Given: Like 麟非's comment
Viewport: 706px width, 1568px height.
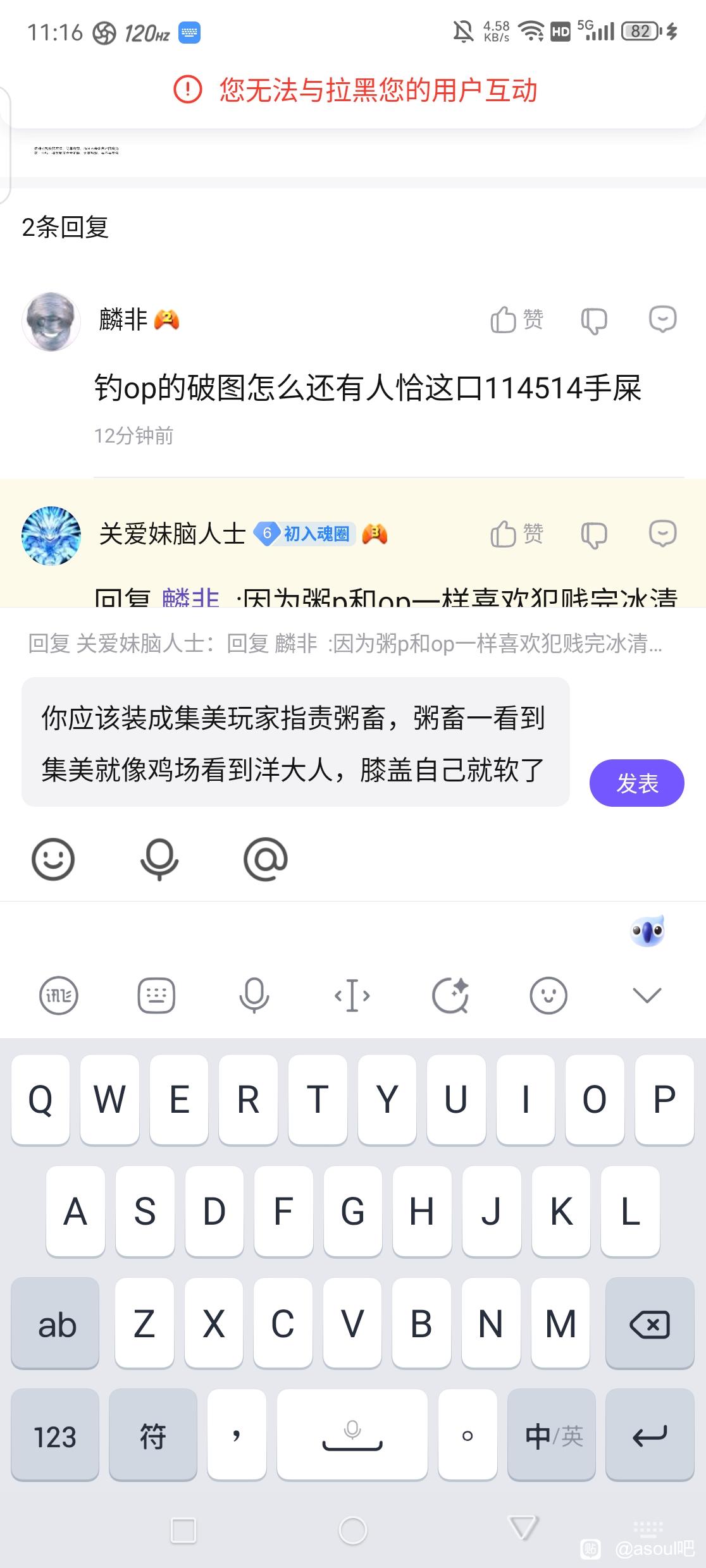Looking at the screenshot, I should coord(516,319).
